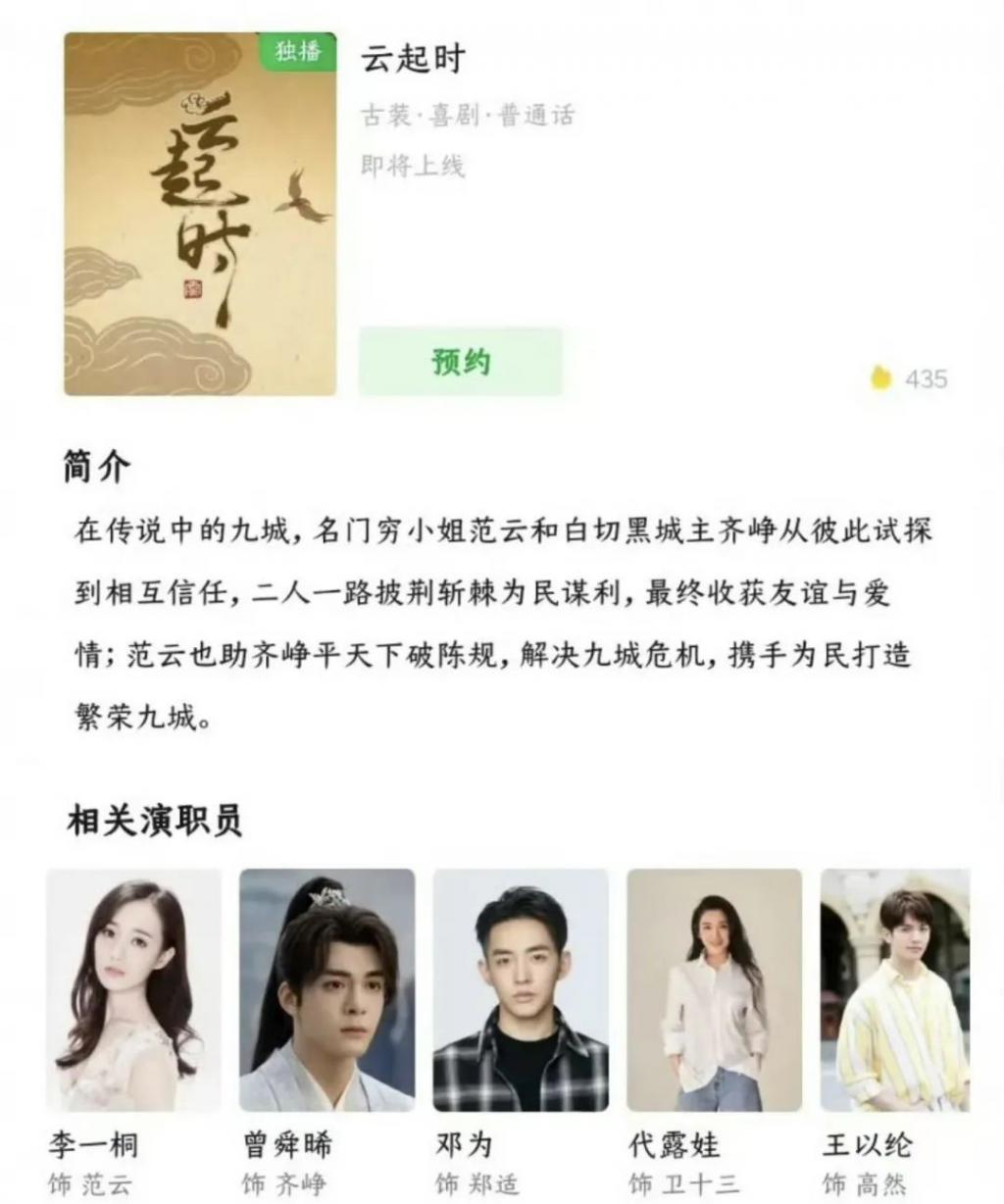Select 代露娃's cast card
Image resolution: width=1004 pixels, height=1204 pixels.
click(x=714, y=990)
